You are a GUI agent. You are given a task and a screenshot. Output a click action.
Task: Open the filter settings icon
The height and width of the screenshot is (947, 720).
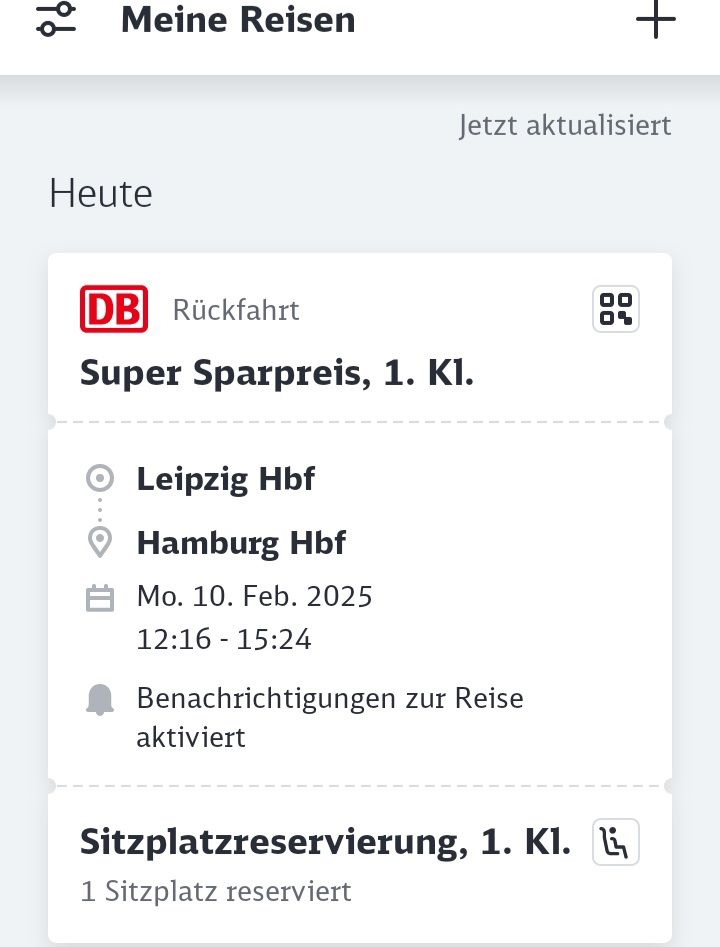[59, 20]
